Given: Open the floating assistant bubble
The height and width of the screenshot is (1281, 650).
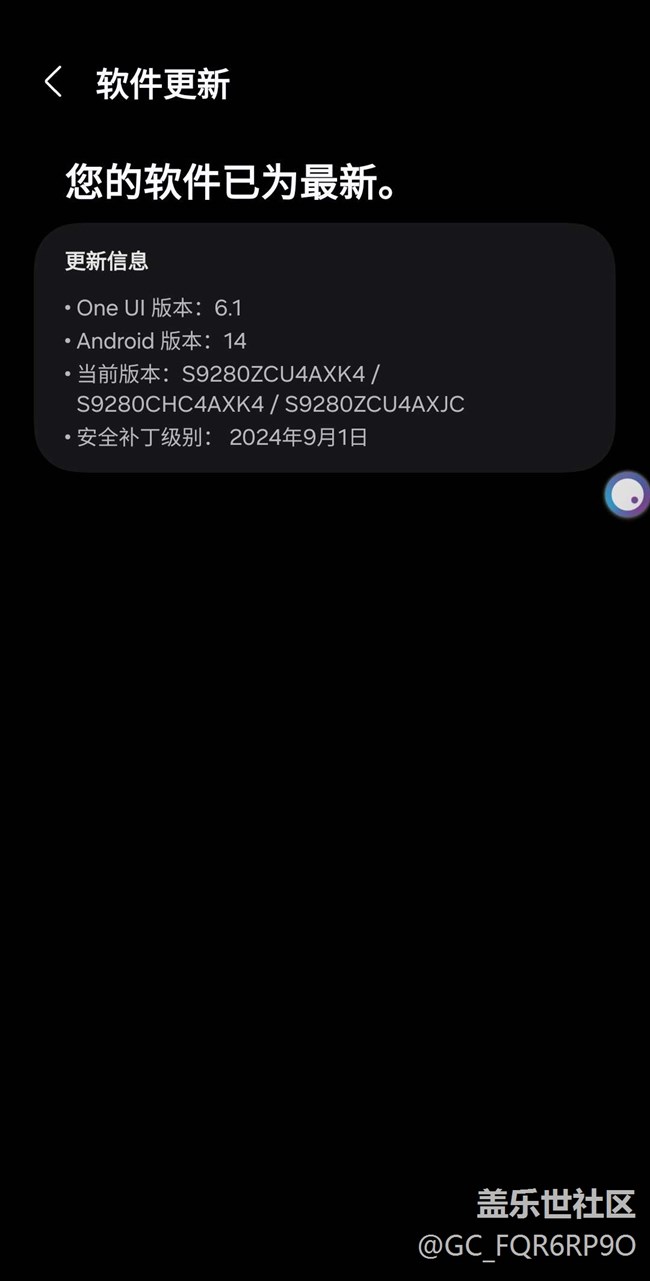Looking at the screenshot, I should [627, 494].
